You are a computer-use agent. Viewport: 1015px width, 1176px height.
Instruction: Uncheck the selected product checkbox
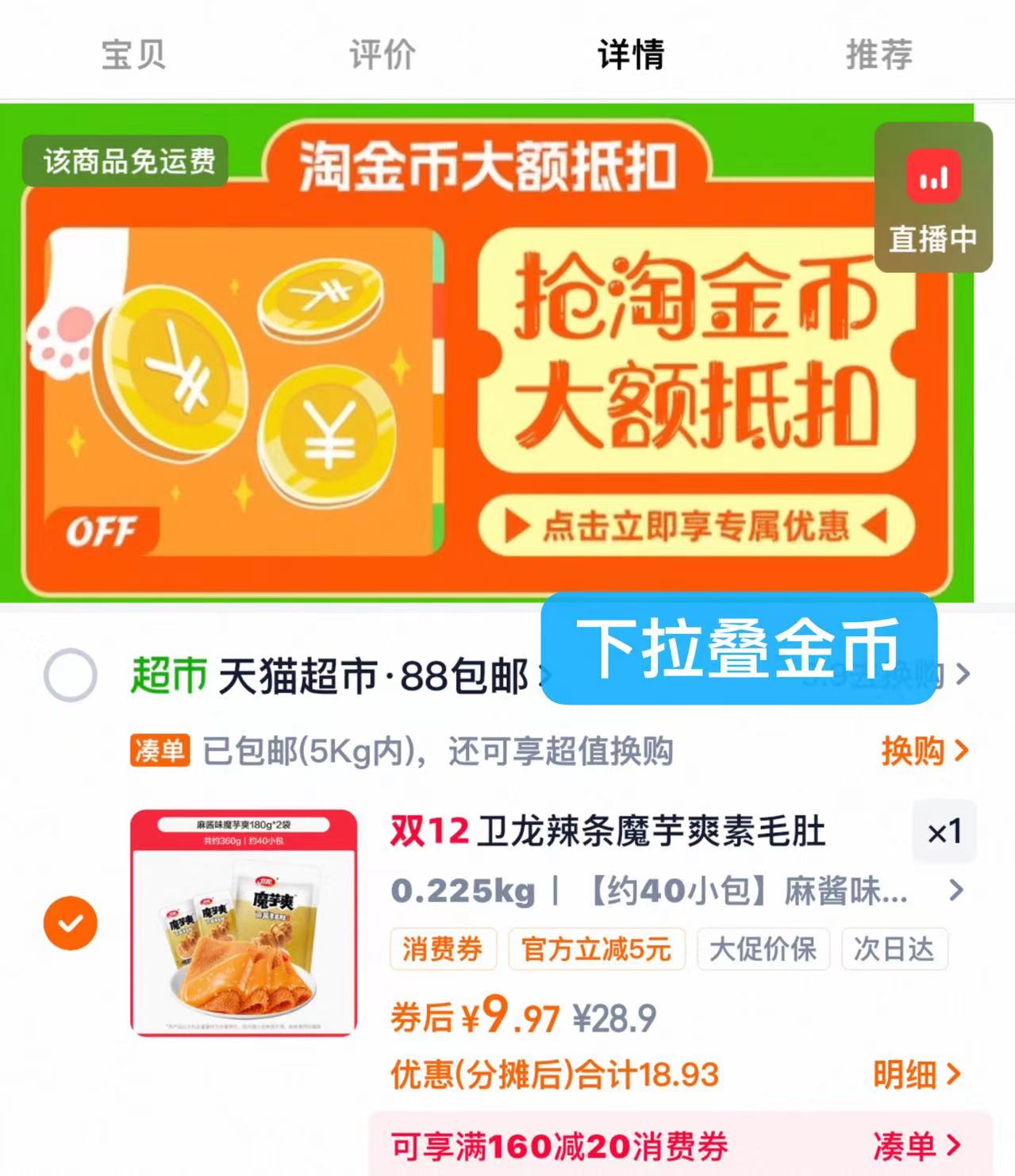click(72, 923)
